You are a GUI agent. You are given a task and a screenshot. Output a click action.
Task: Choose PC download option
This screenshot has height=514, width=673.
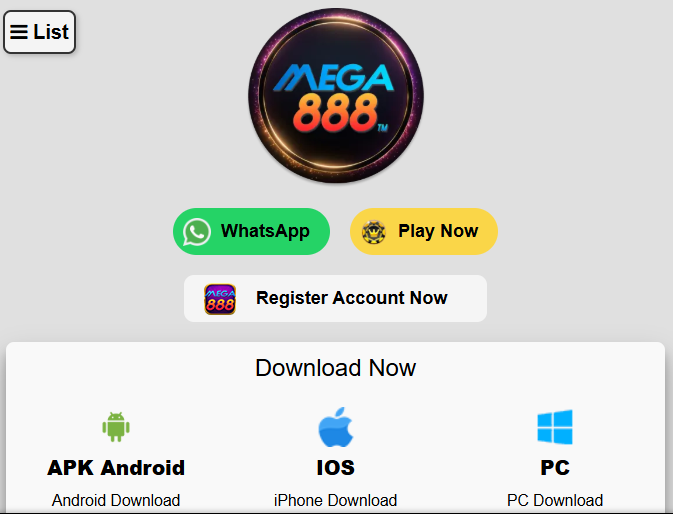tap(554, 466)
